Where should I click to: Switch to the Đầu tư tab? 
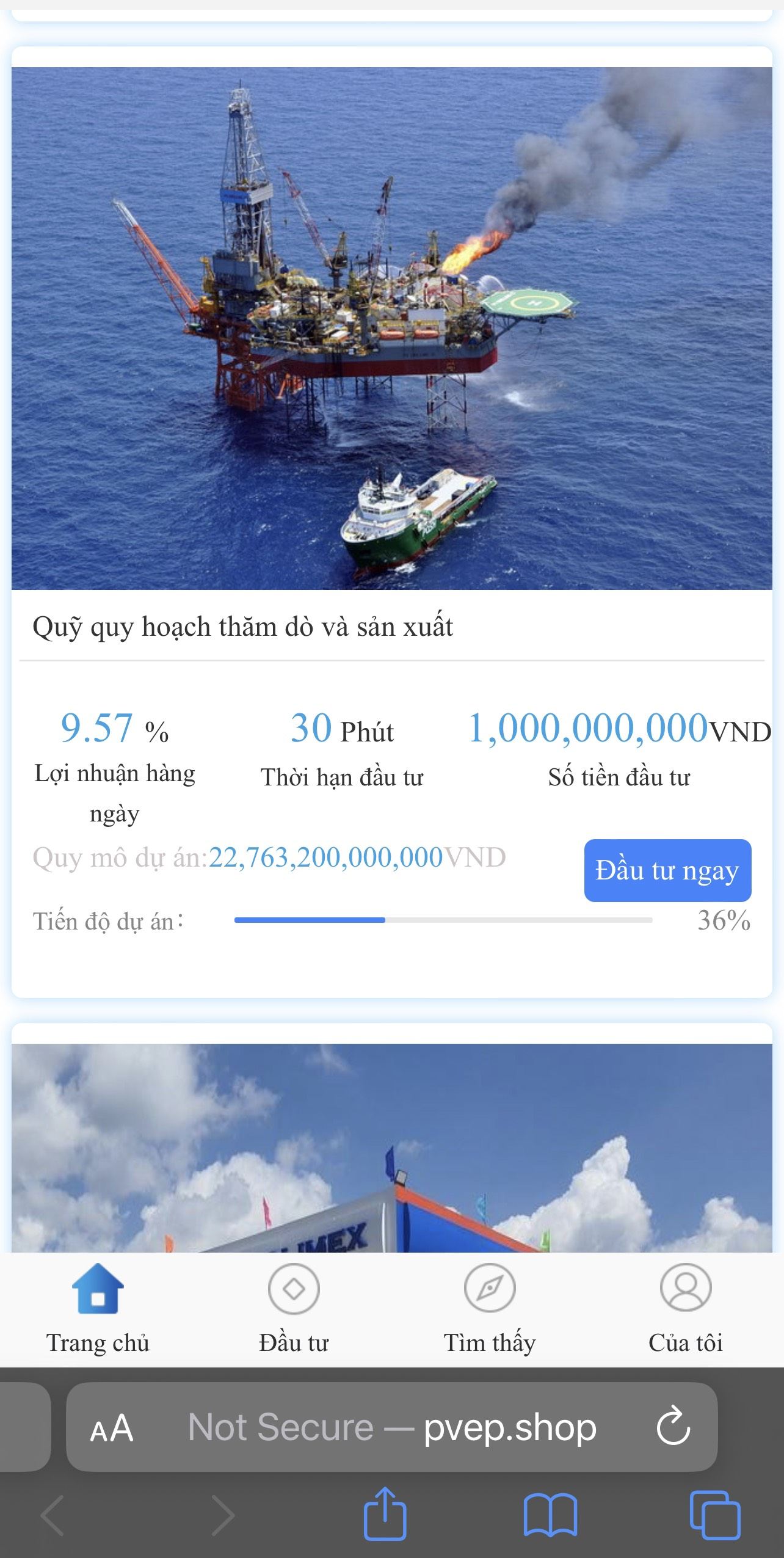(x=294, y=1307)
